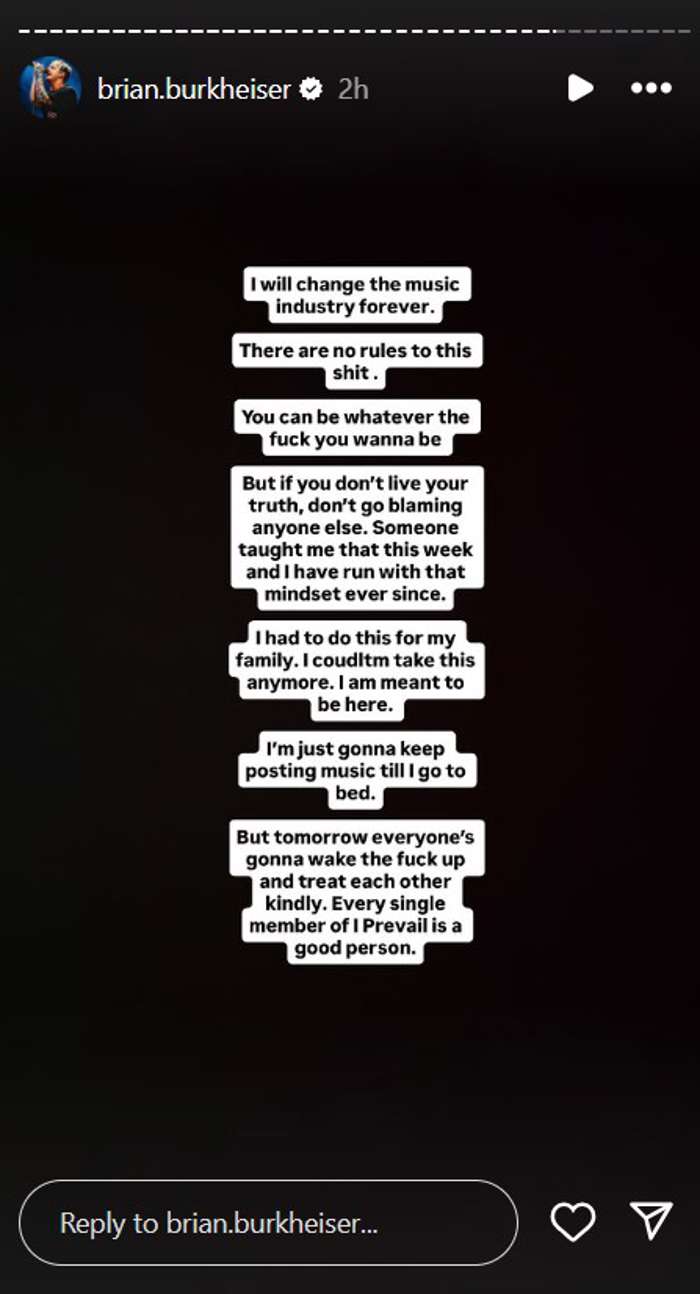This screenshot has height=1294, width=700.
Task: Resume story playback
Action: click(x=580, y=88)
